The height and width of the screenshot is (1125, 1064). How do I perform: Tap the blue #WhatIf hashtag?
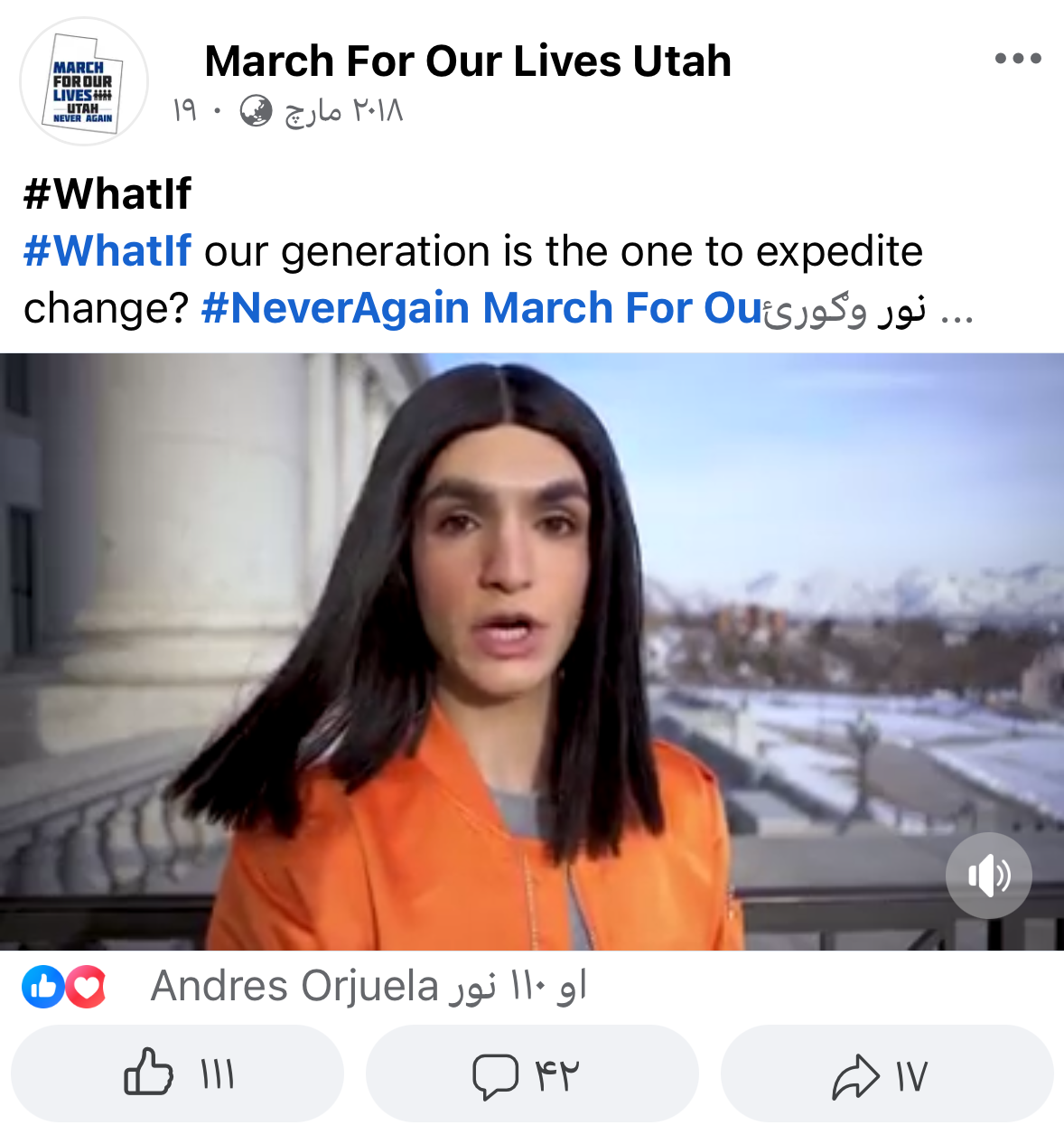(107, 251)
